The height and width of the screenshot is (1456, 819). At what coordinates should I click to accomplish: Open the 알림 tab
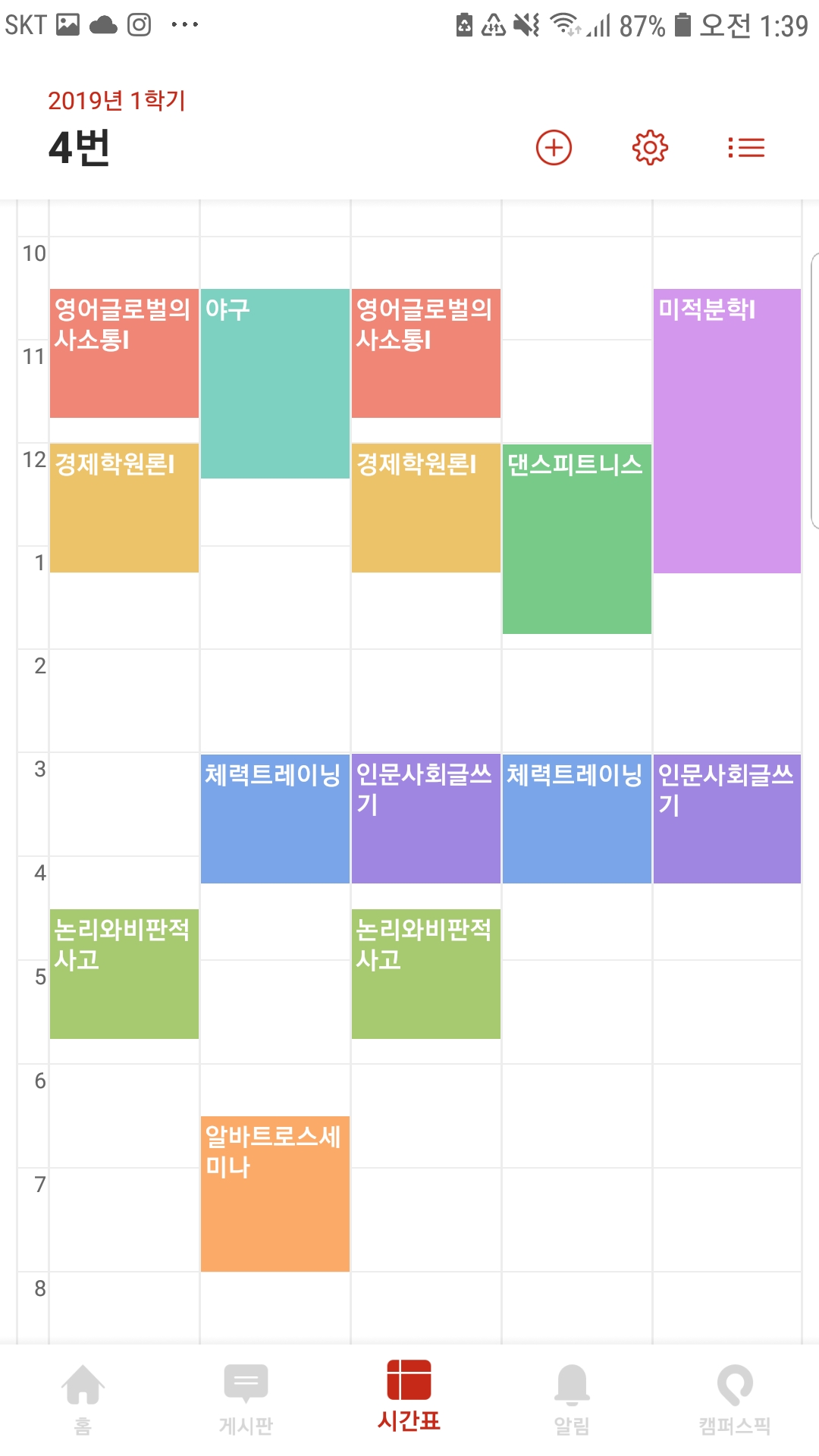pyautogui.click(x=572, y=1399)
